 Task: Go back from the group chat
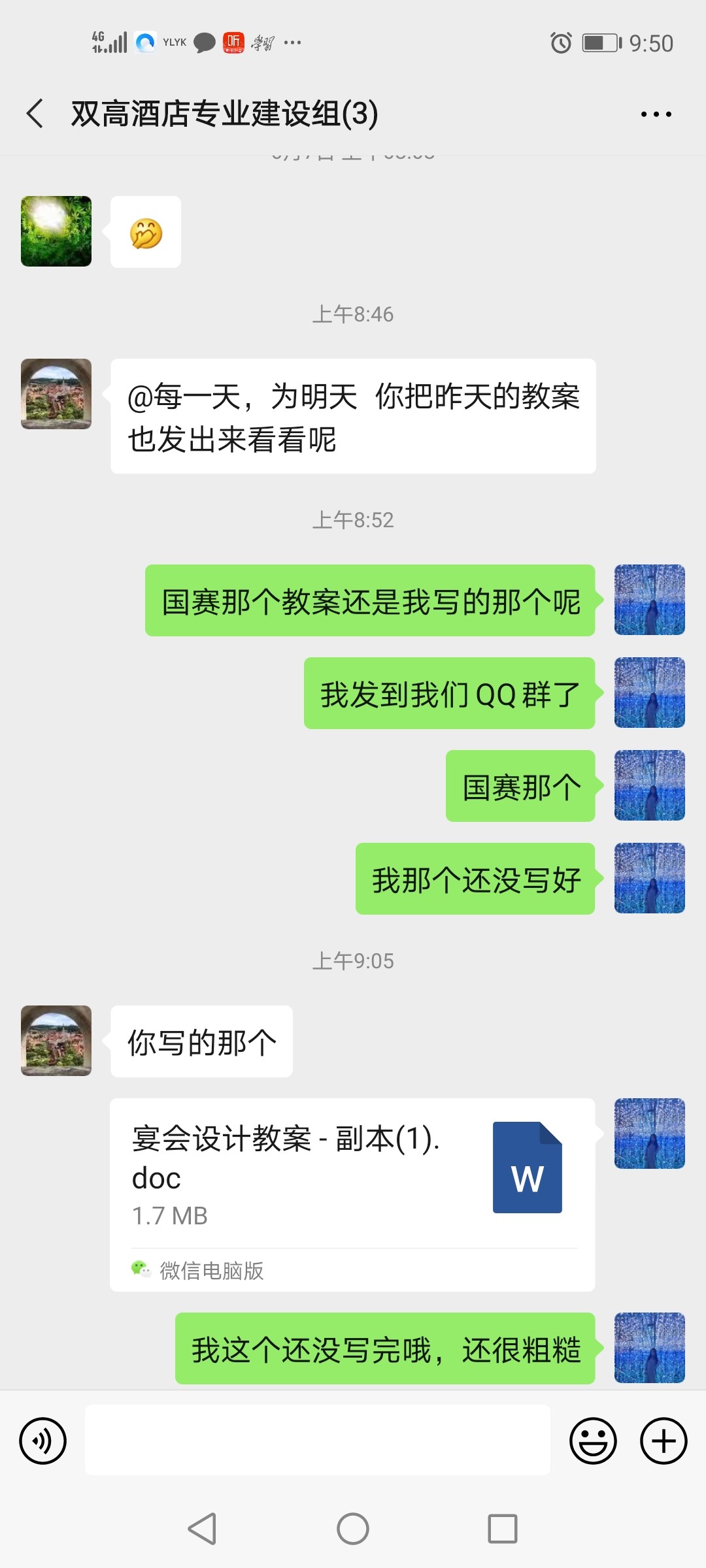[35, 114]
